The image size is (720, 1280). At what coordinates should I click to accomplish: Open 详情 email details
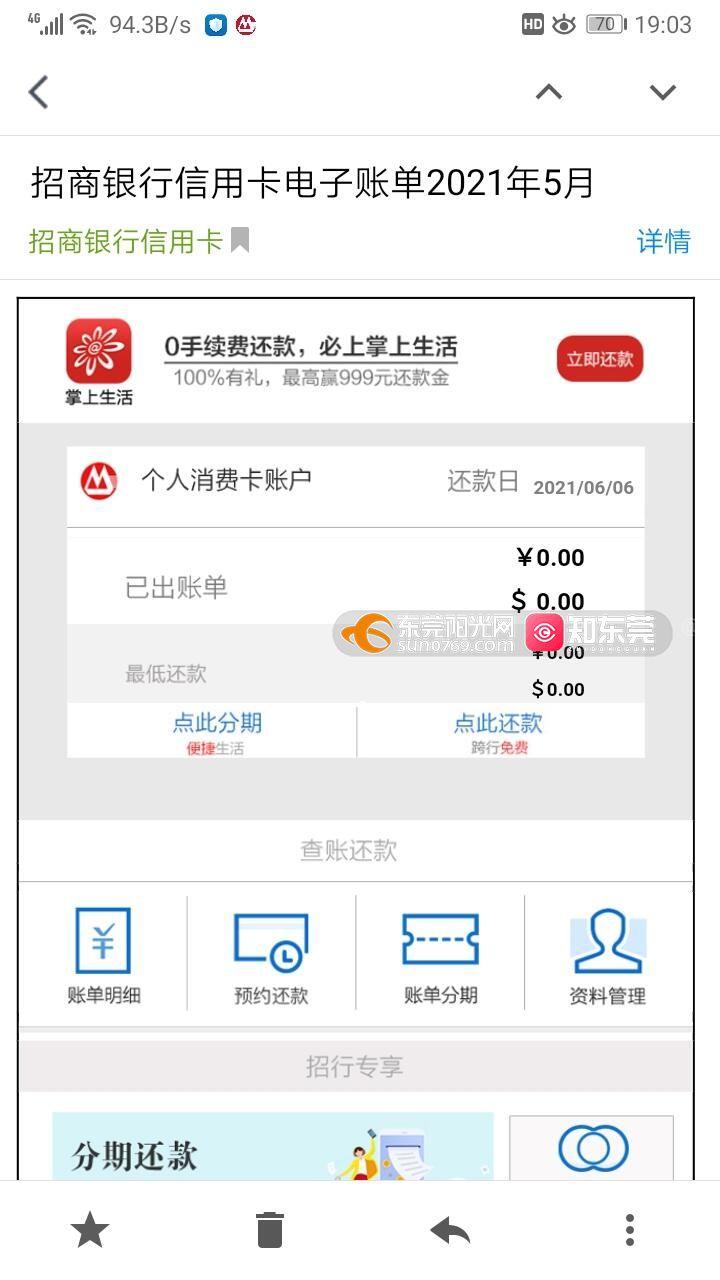point(663,241)
